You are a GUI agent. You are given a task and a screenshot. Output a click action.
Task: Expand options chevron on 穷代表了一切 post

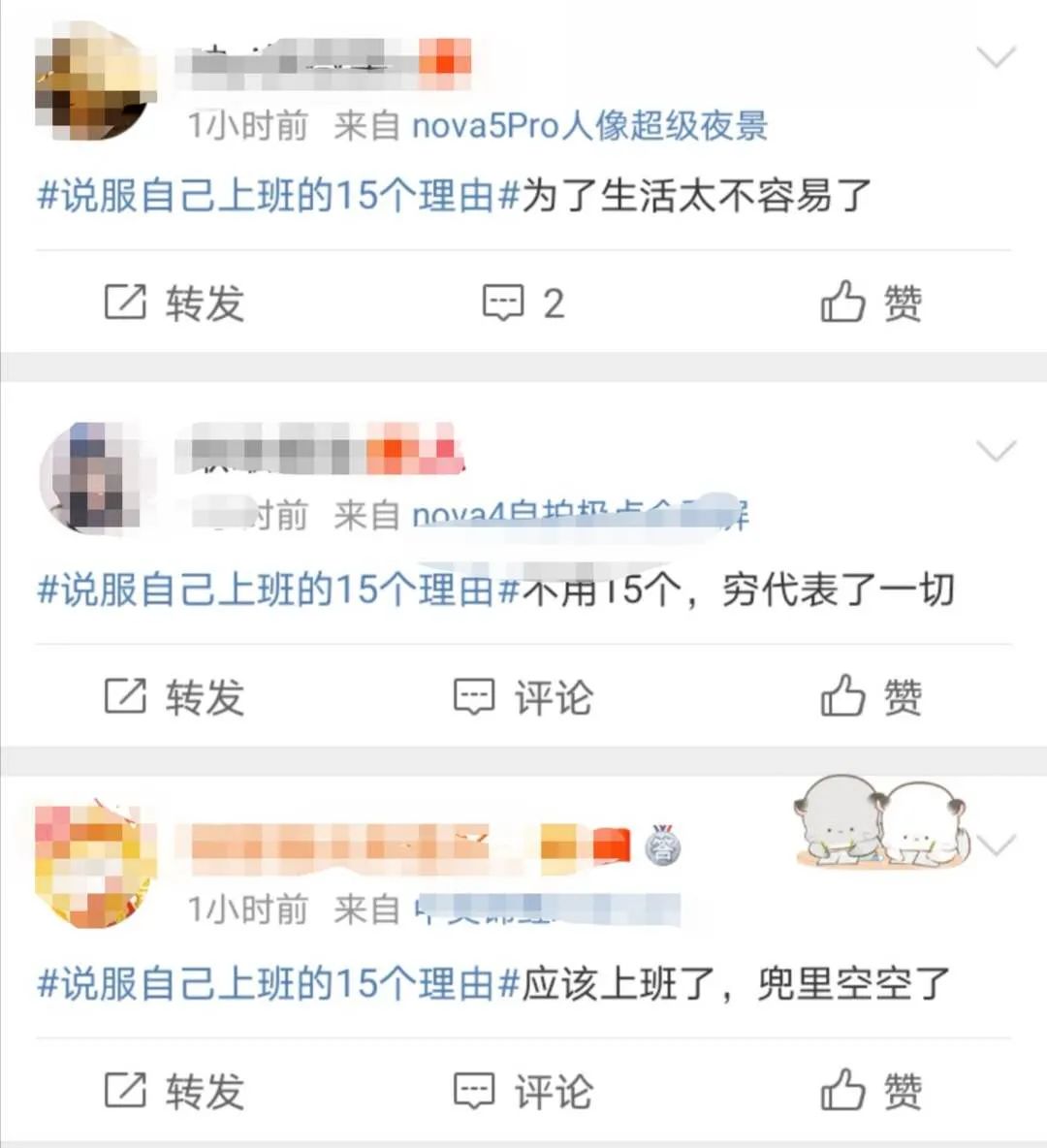coord(996,451)
